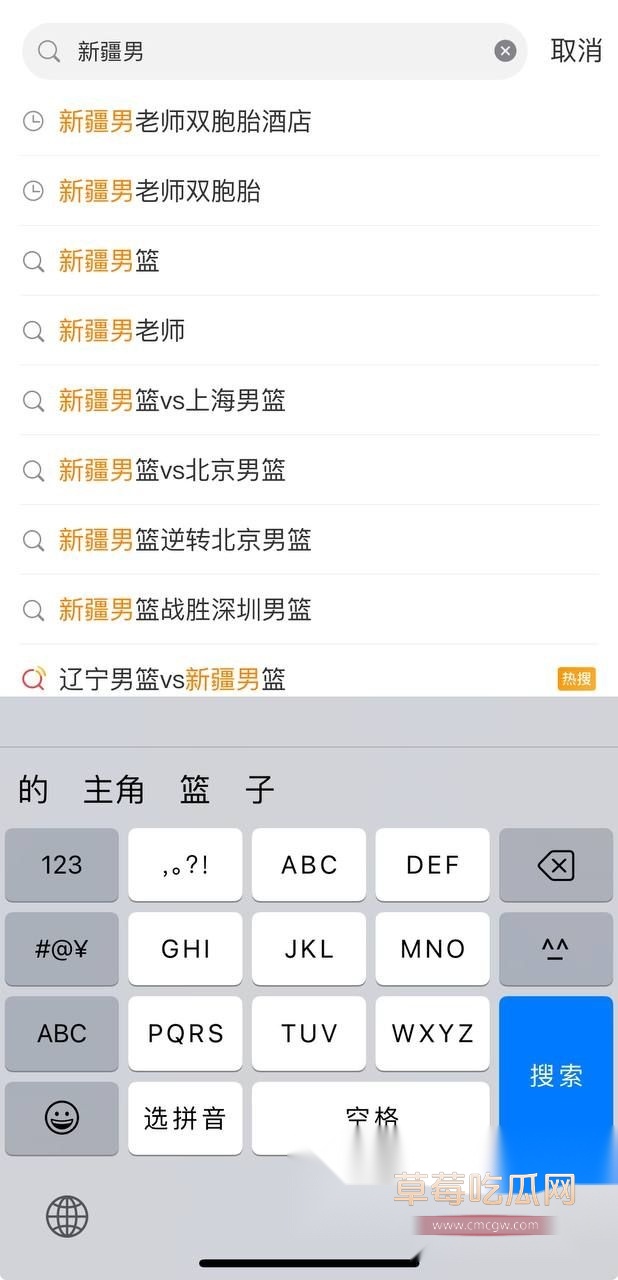Screen dimensions: 618x1280
Task: Pick the keyboard candidate 主角
Action: [114, 790]
